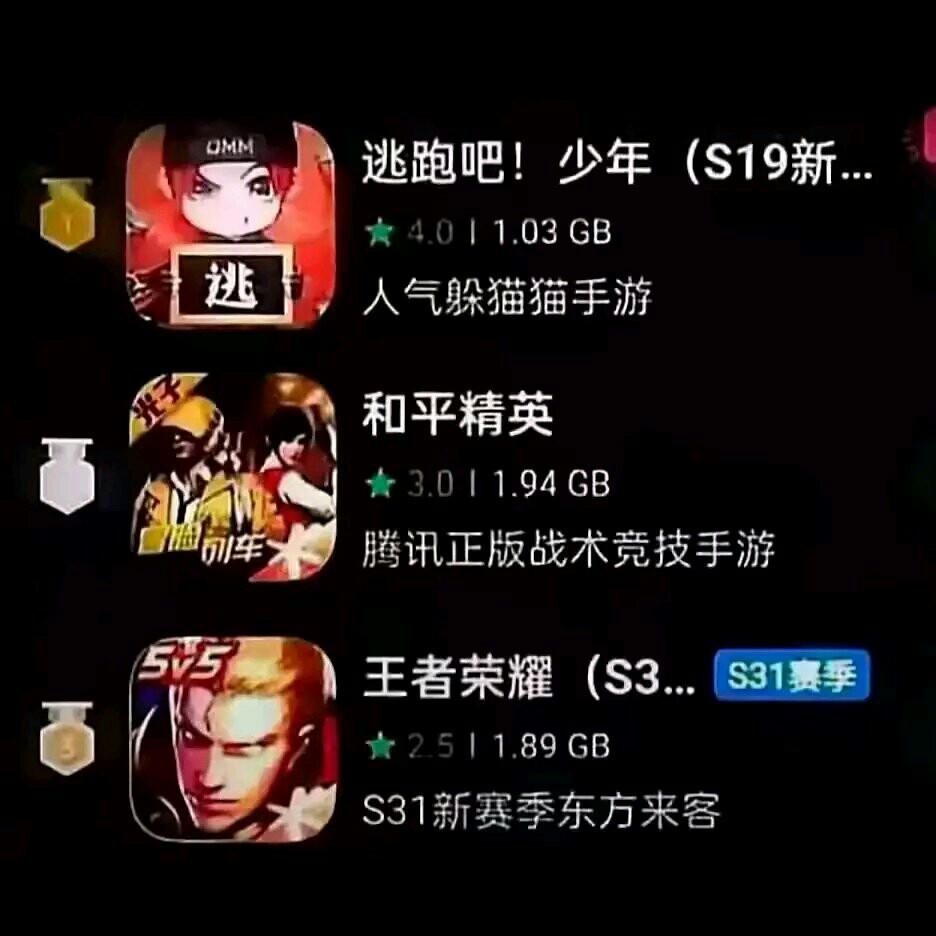Open the 和平精英 game listing
The width and height of the screenshot is (936, 936).
coord(457,416)
